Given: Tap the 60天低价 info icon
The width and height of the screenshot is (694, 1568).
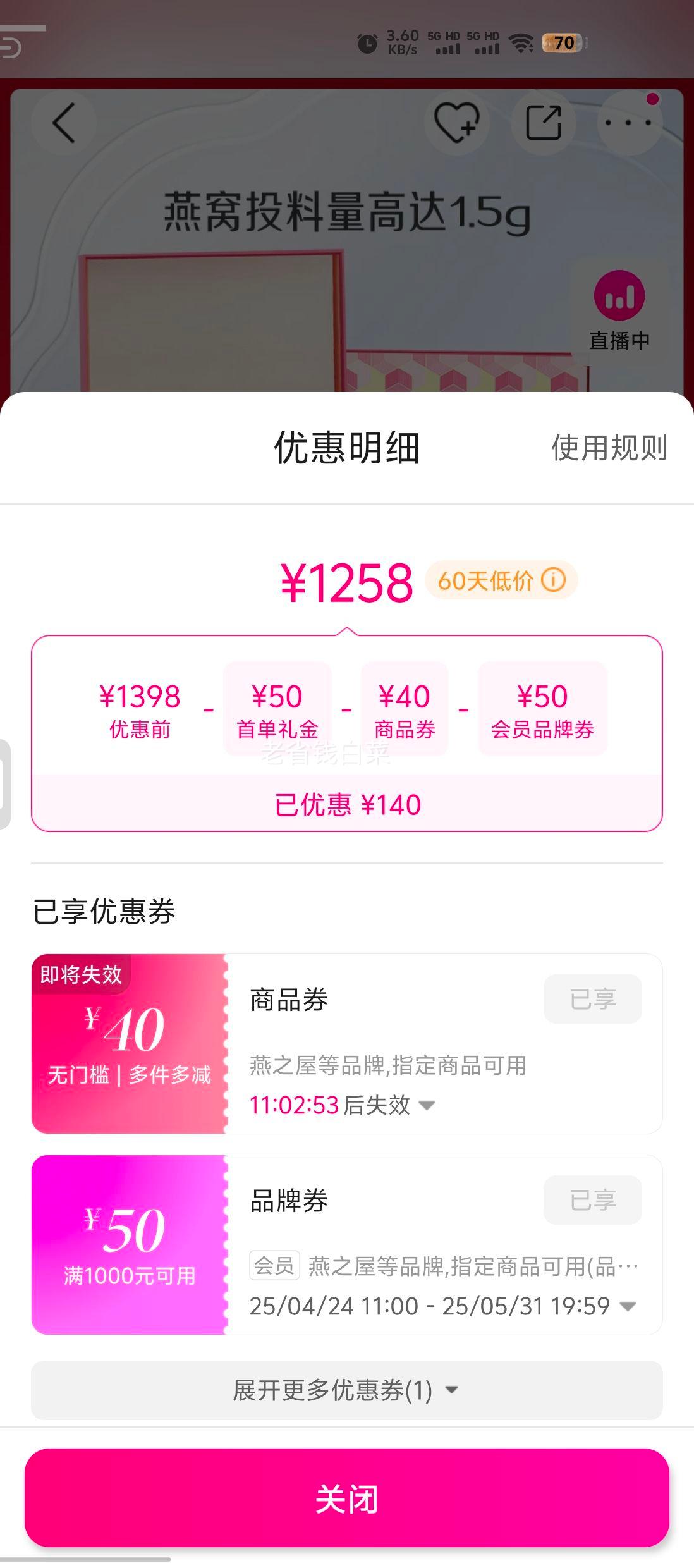Looking at the screenshot, I should (554, 580).
